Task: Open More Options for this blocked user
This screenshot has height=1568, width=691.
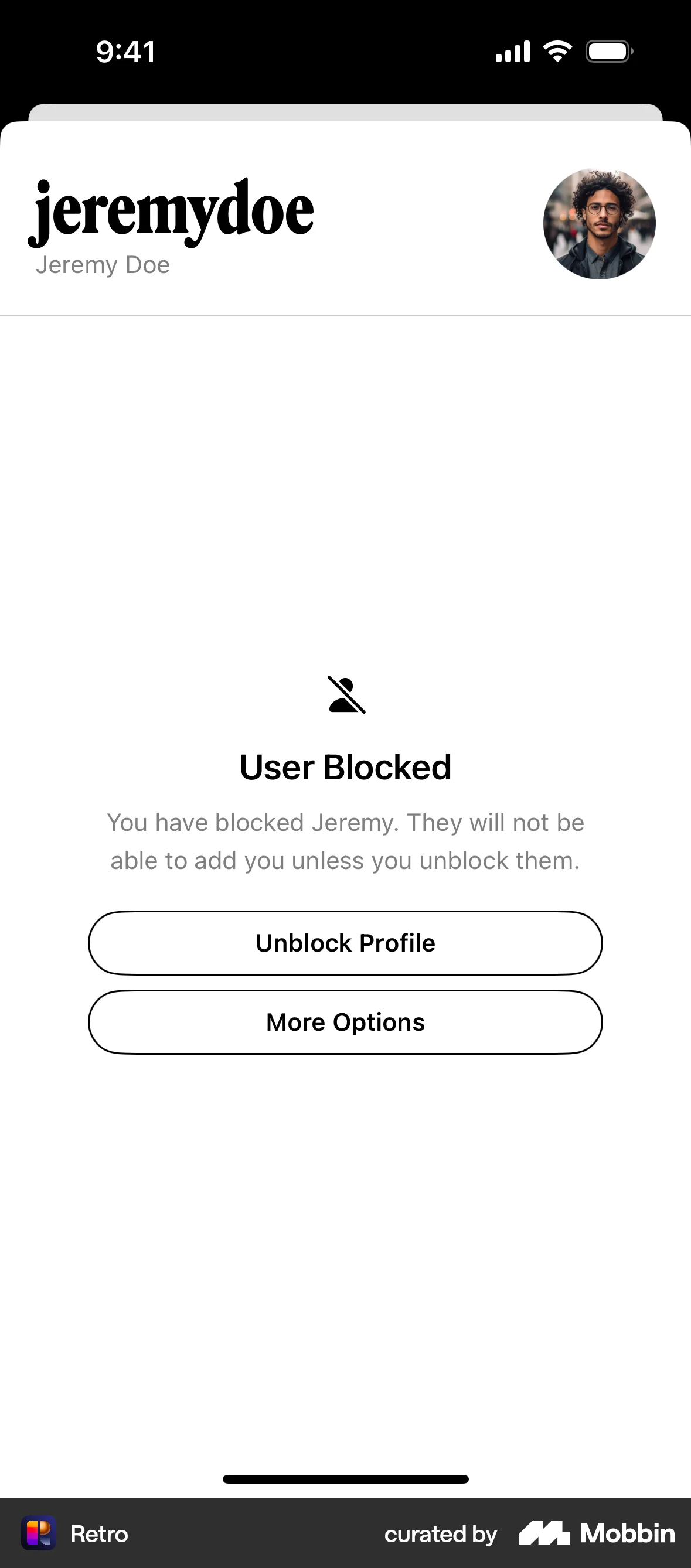Action: 345,1022
